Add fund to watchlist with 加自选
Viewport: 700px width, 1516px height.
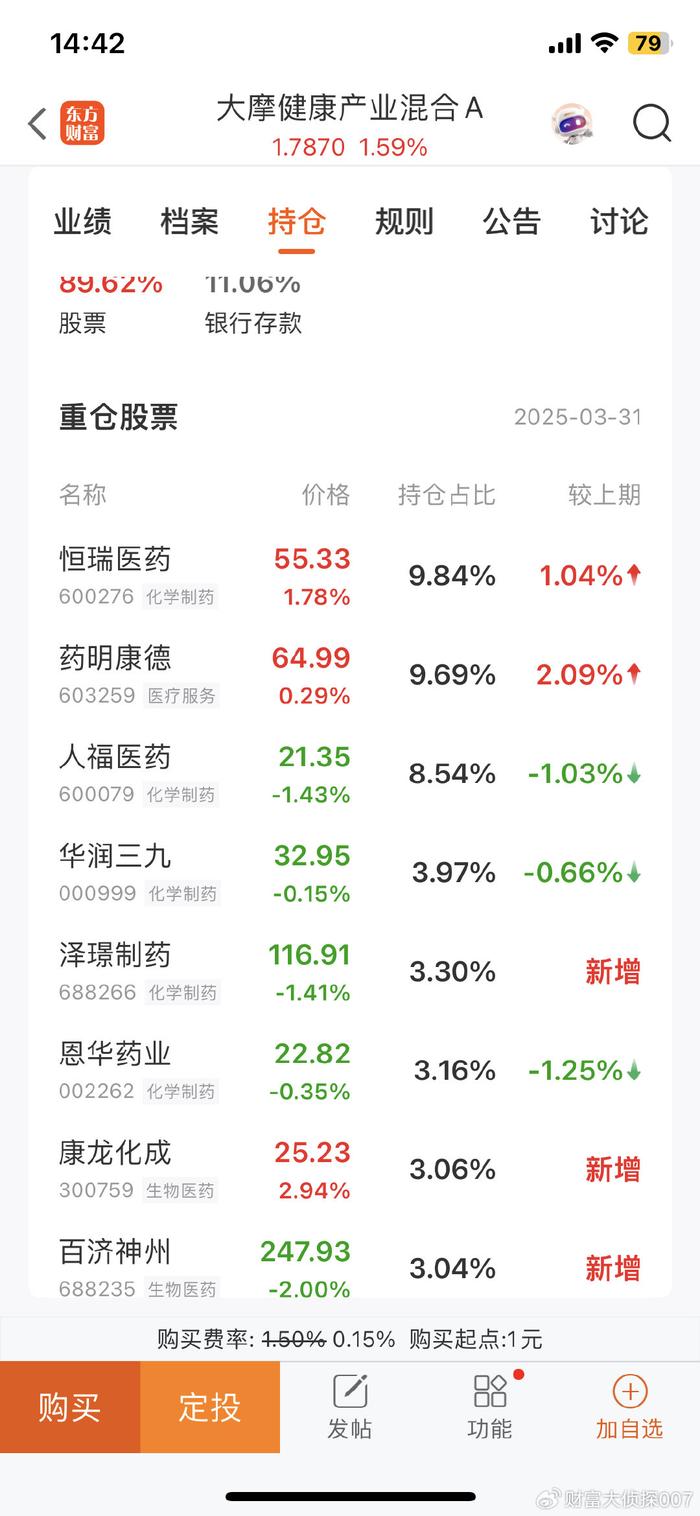coord(630,1407)
